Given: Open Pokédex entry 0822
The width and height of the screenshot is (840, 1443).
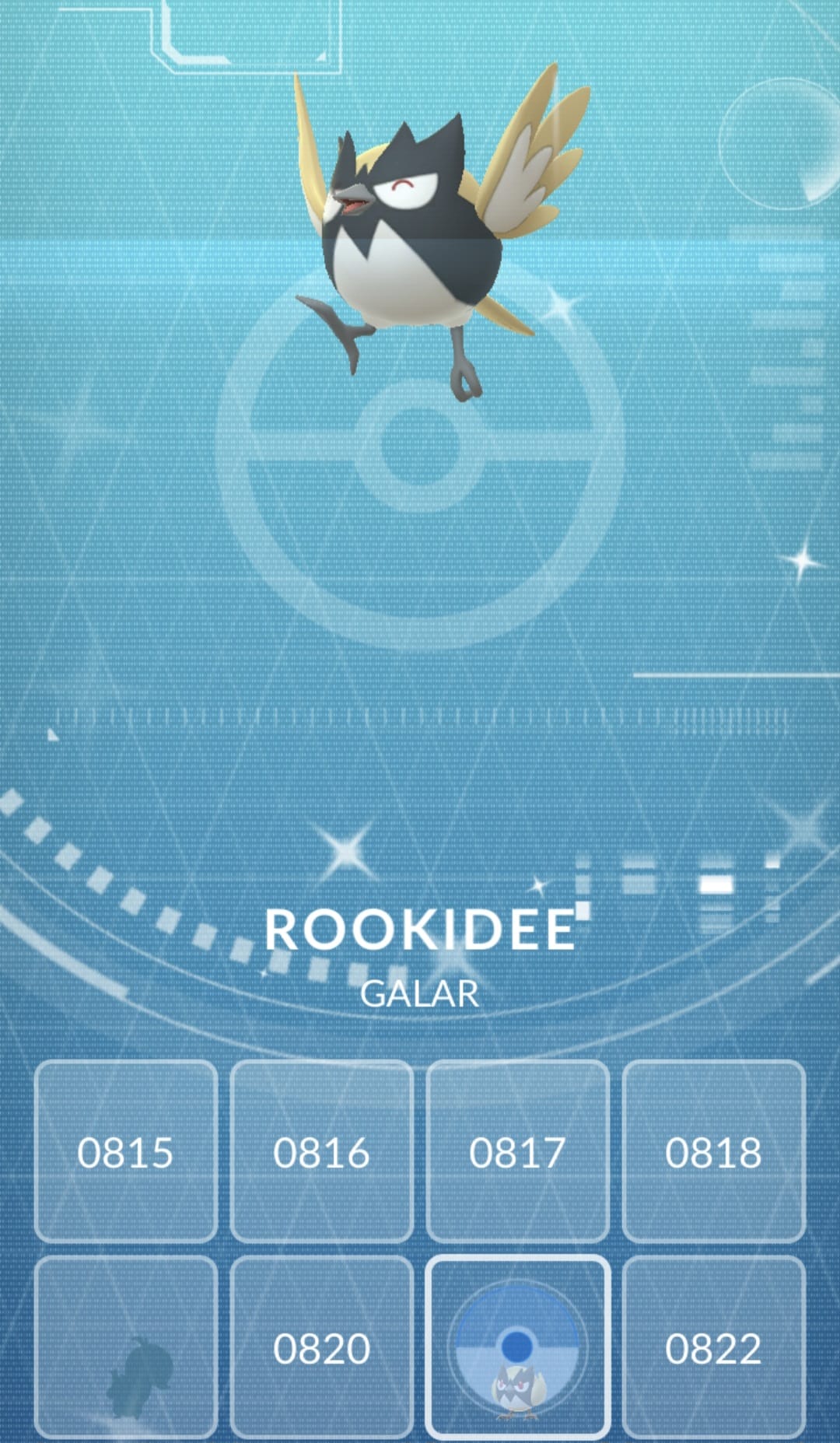Looking at the screenshot, I should coord(713,1347).
